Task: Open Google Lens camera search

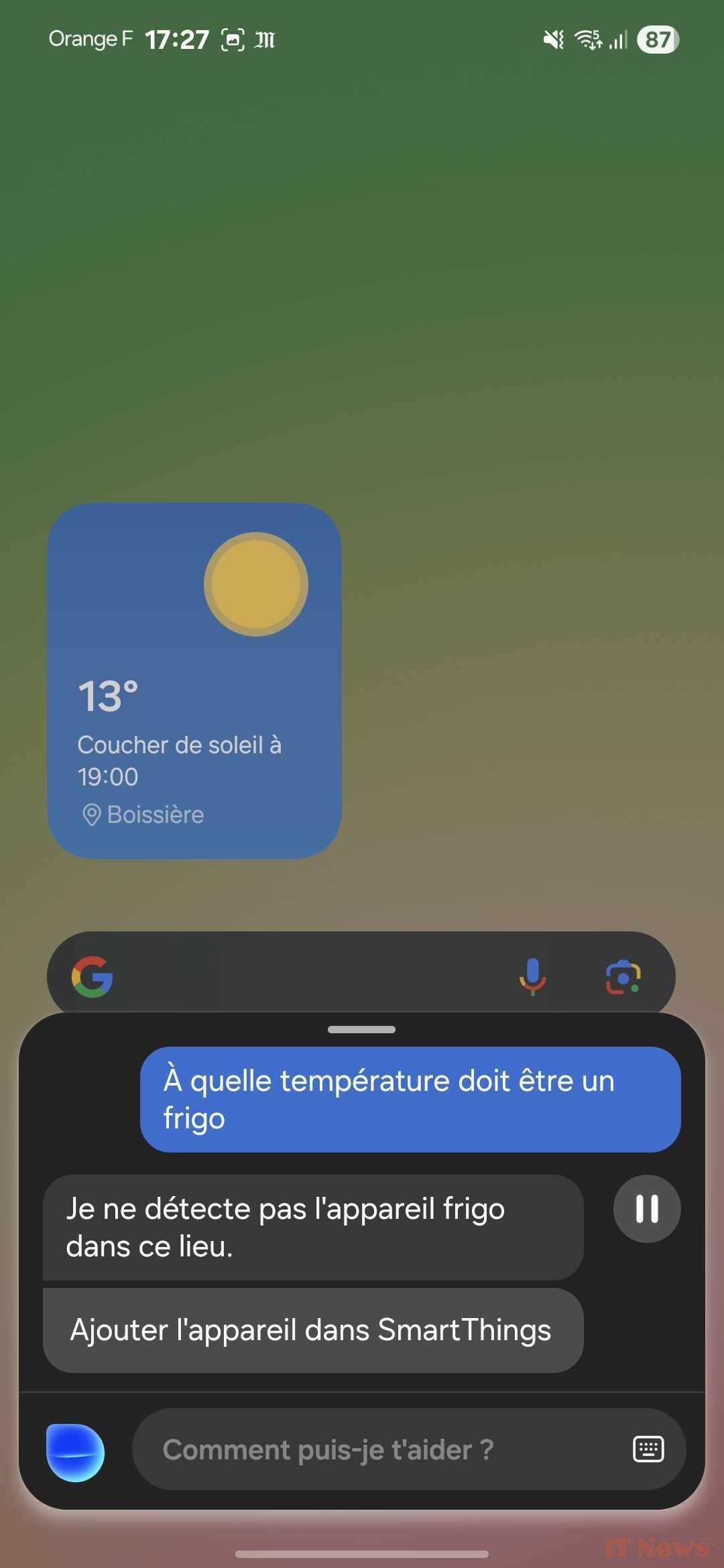Action: (623, 977)
